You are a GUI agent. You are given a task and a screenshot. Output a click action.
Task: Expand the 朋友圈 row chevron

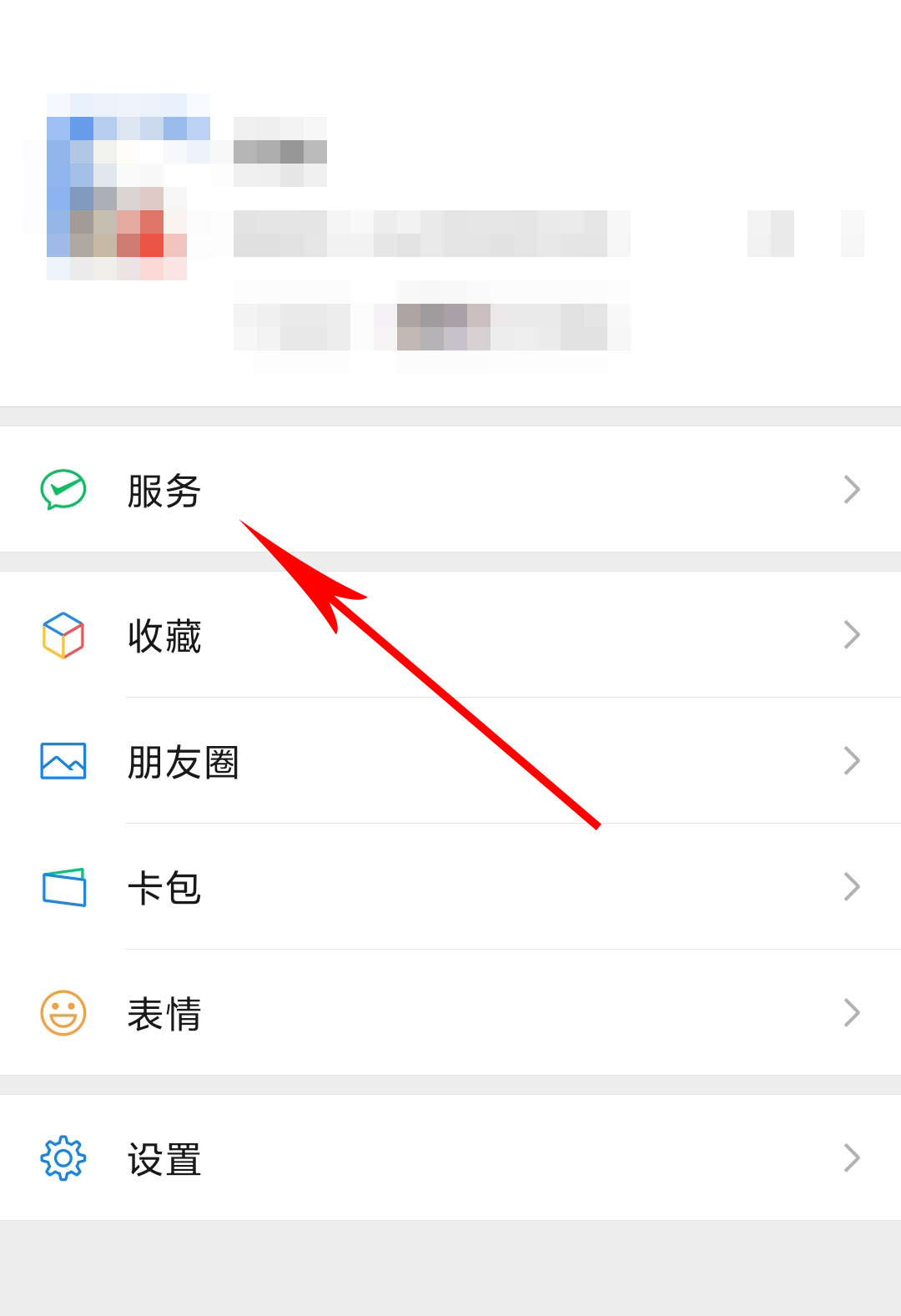(852, 760)
